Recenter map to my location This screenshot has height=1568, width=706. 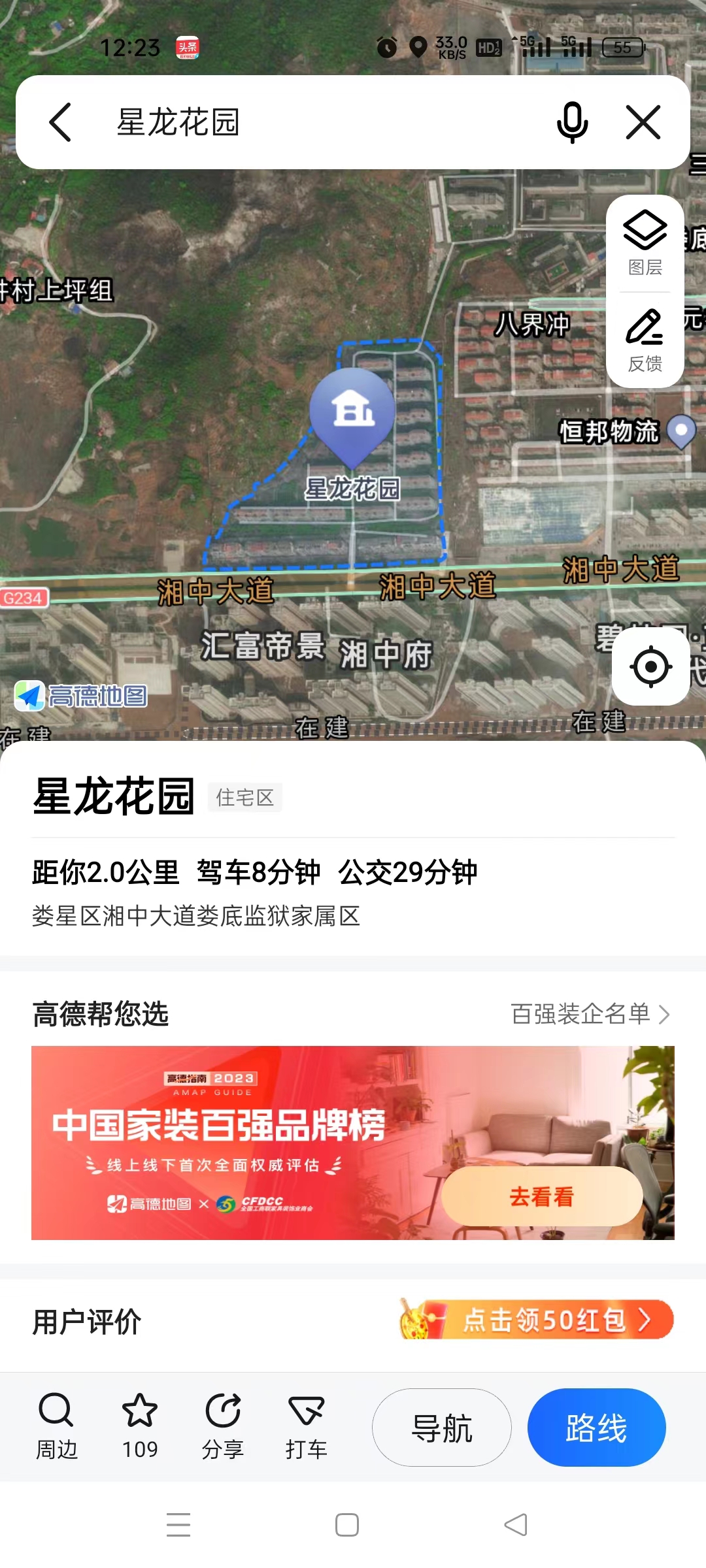[650, 666]
